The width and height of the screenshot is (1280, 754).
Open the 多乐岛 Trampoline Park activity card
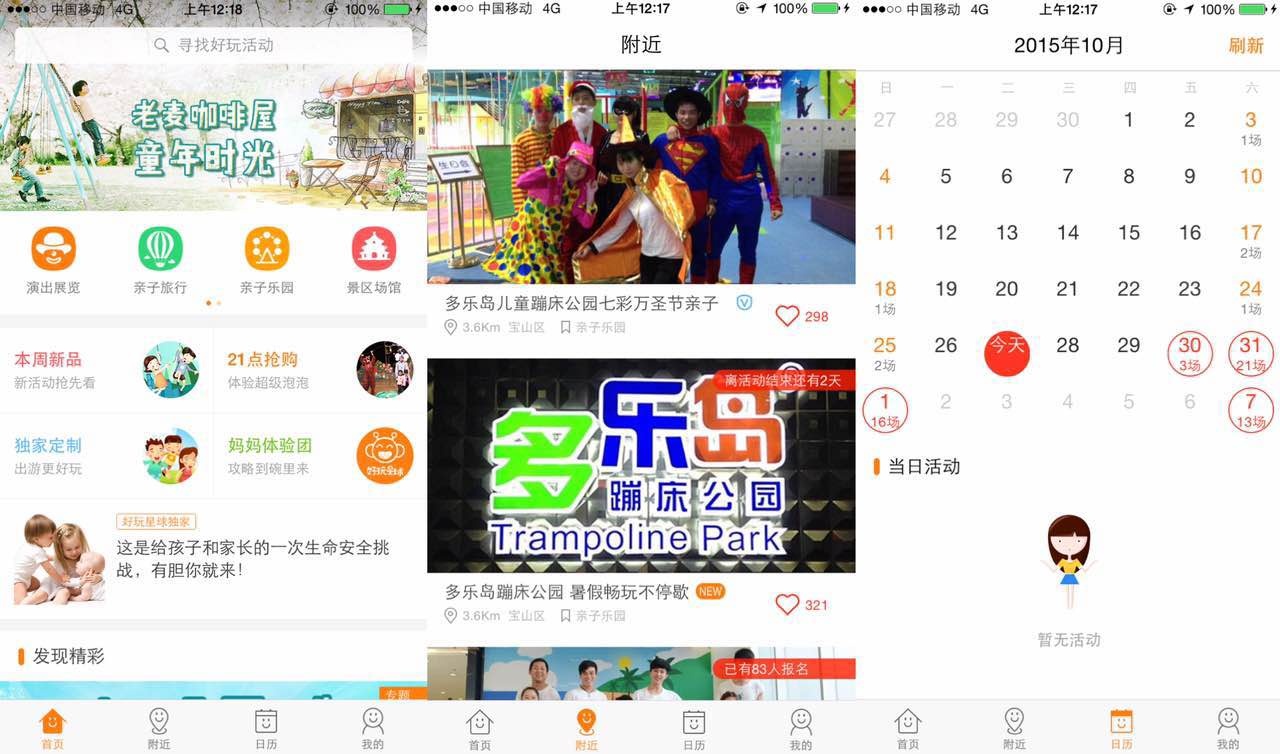(641, 466)
